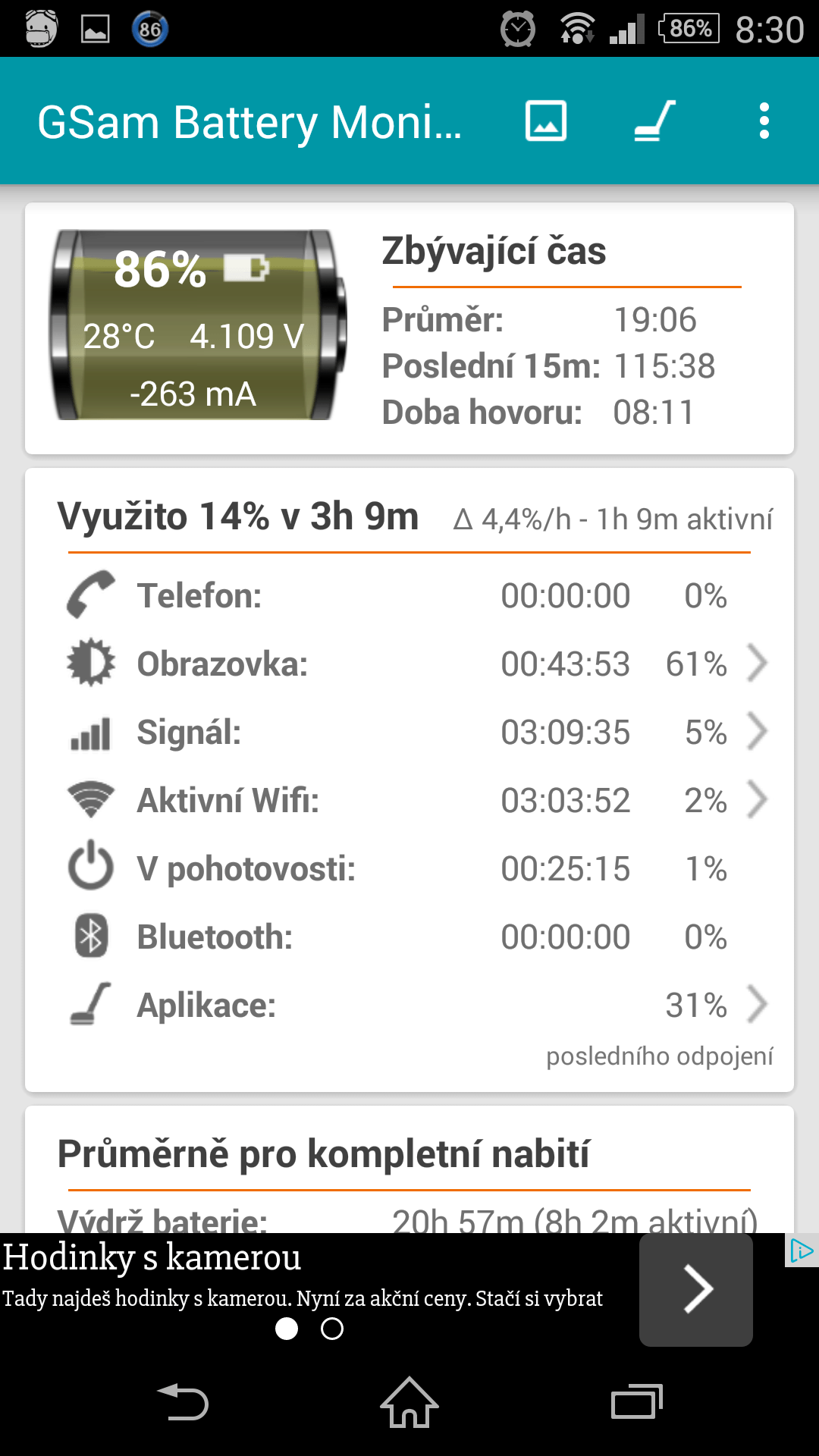Go back using system back button

click(x=182, y=1401)
